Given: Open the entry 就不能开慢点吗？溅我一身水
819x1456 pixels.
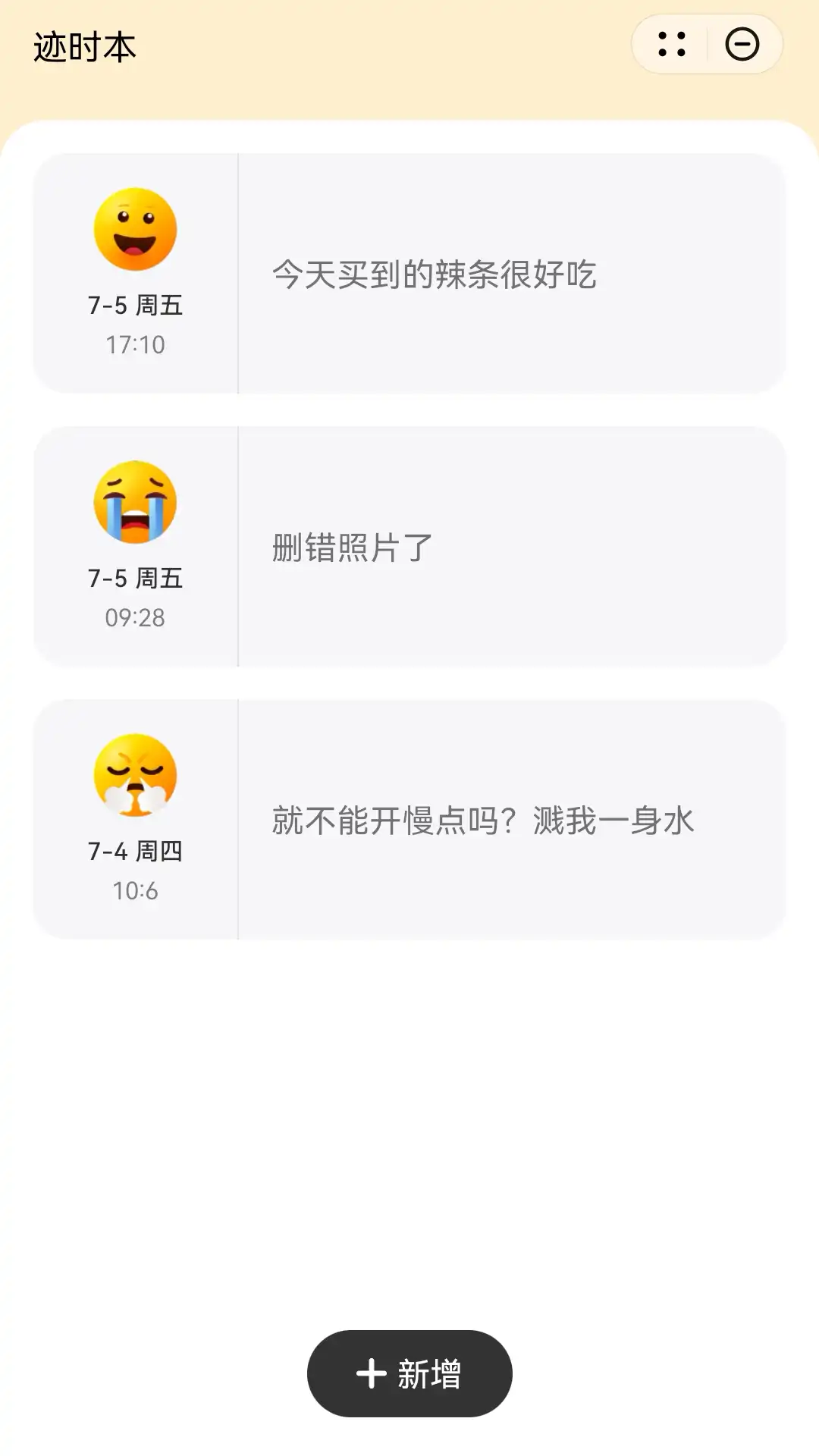Looking at the screenshot, I should pyautogui.click(x=409, y=820).
